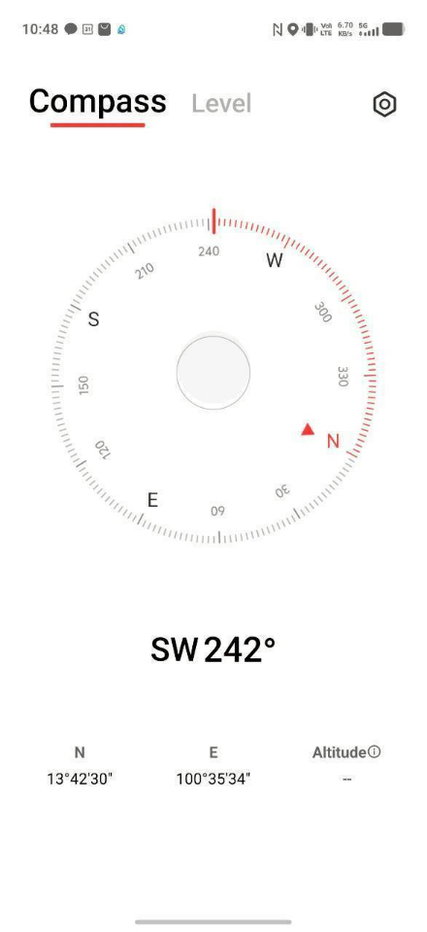This screenshot has height=932, width=427.
Task: Tap the Altitude info icon
Action: [x=374, y=752]
